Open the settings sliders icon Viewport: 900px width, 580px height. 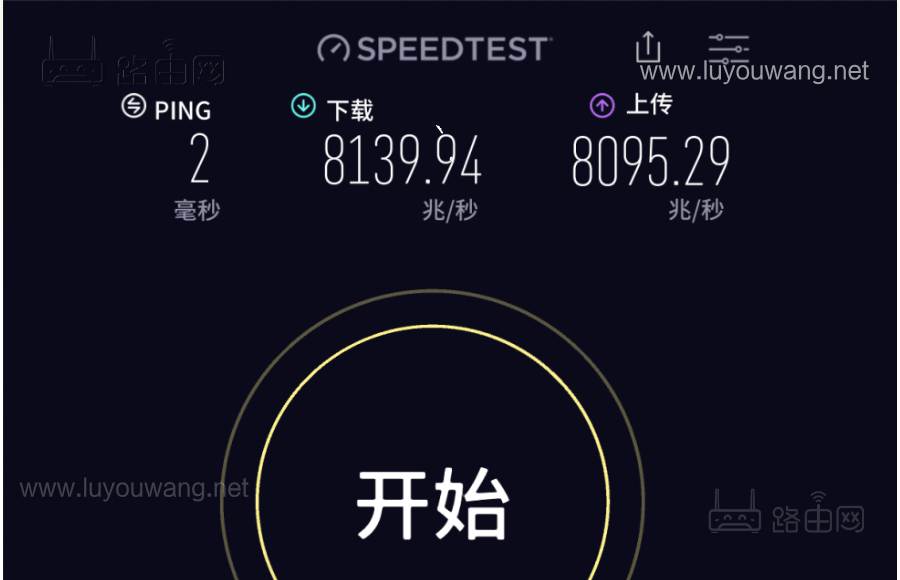point(729,47)
